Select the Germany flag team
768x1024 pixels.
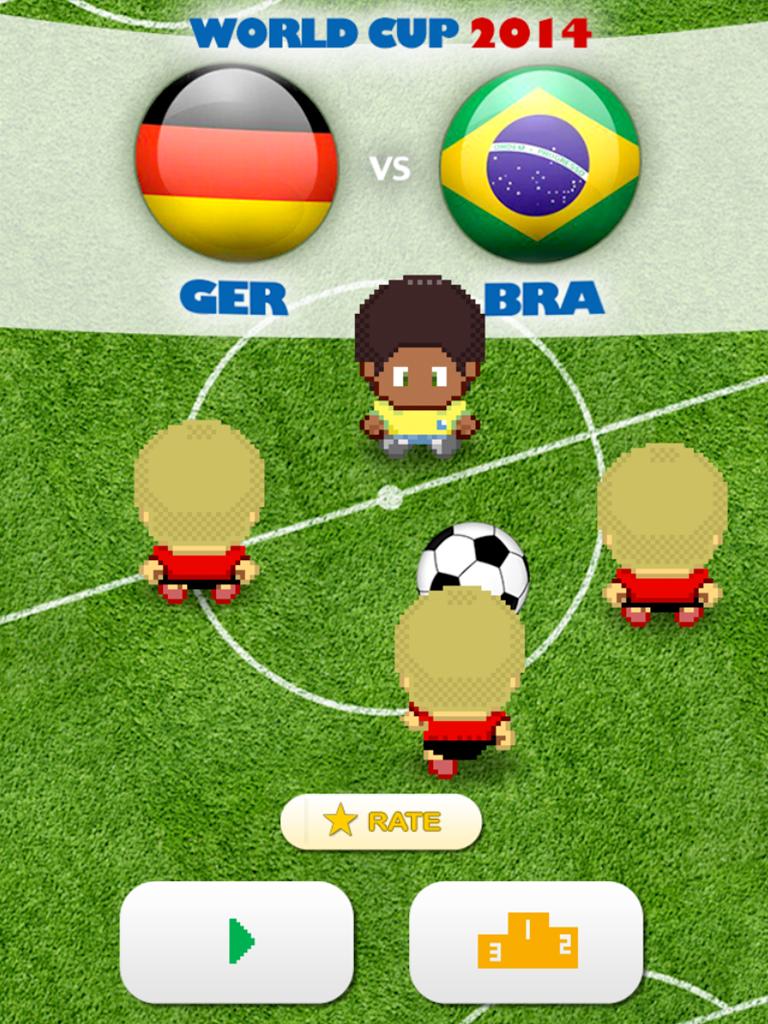tap(236, 163)
